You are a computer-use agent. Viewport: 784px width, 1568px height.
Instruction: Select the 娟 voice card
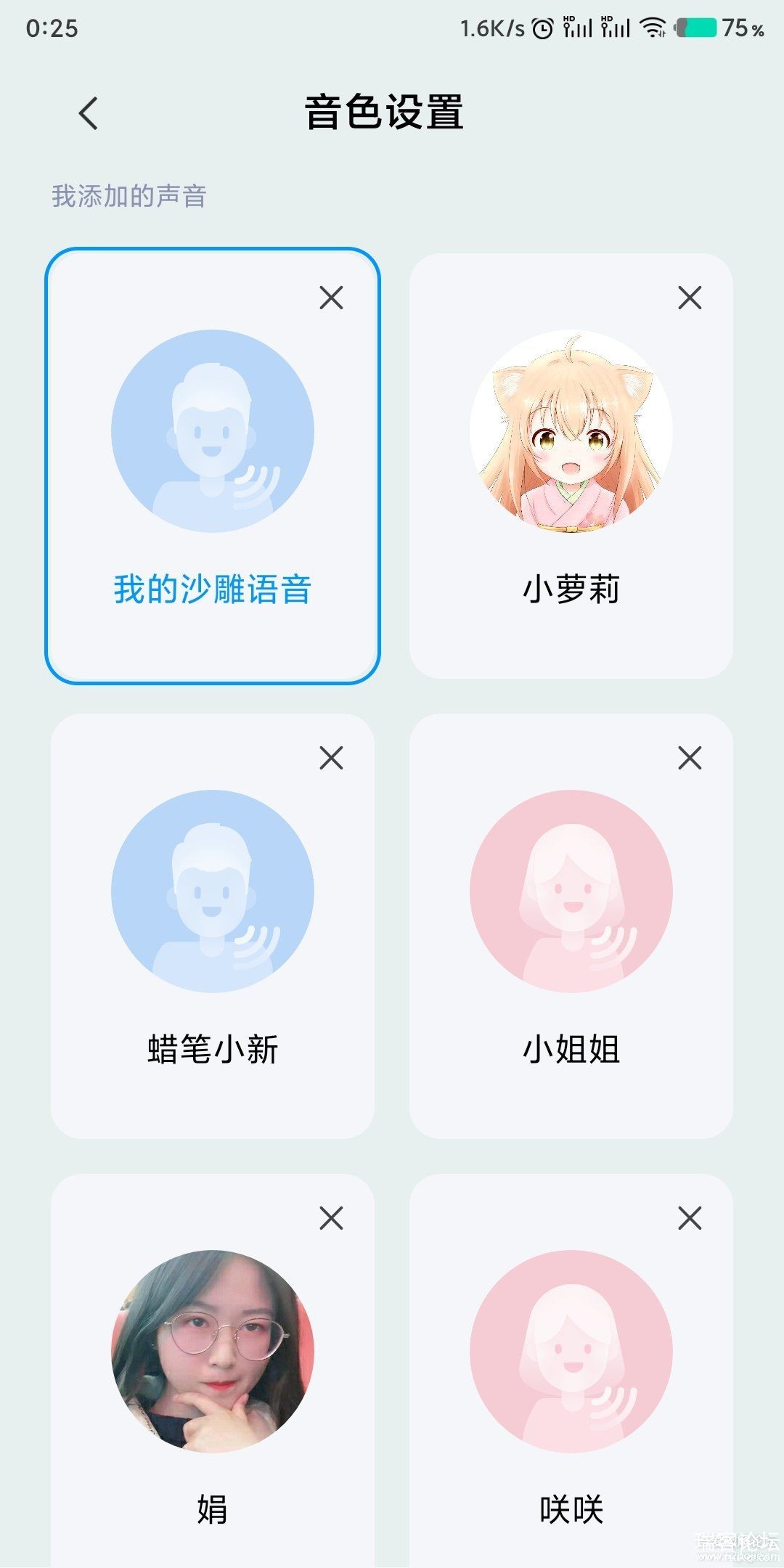(212, 1379)
